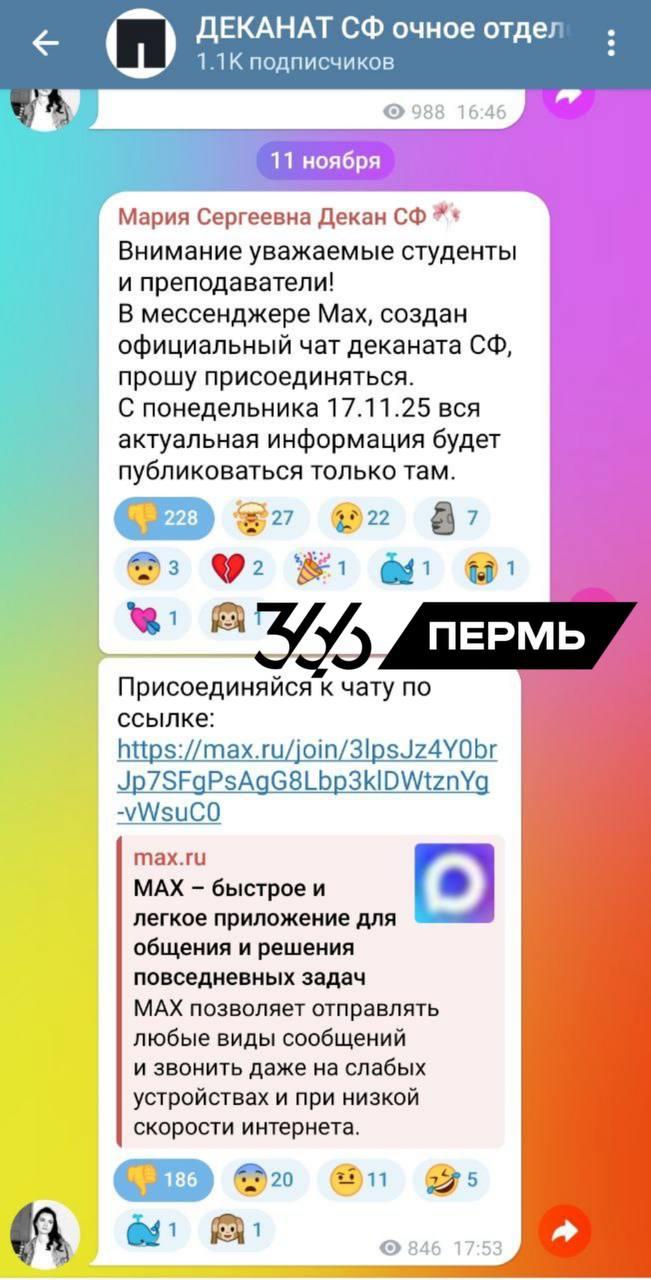
Task: Add thumbs-down reaction showing 186
Action: click(164, 1180)
